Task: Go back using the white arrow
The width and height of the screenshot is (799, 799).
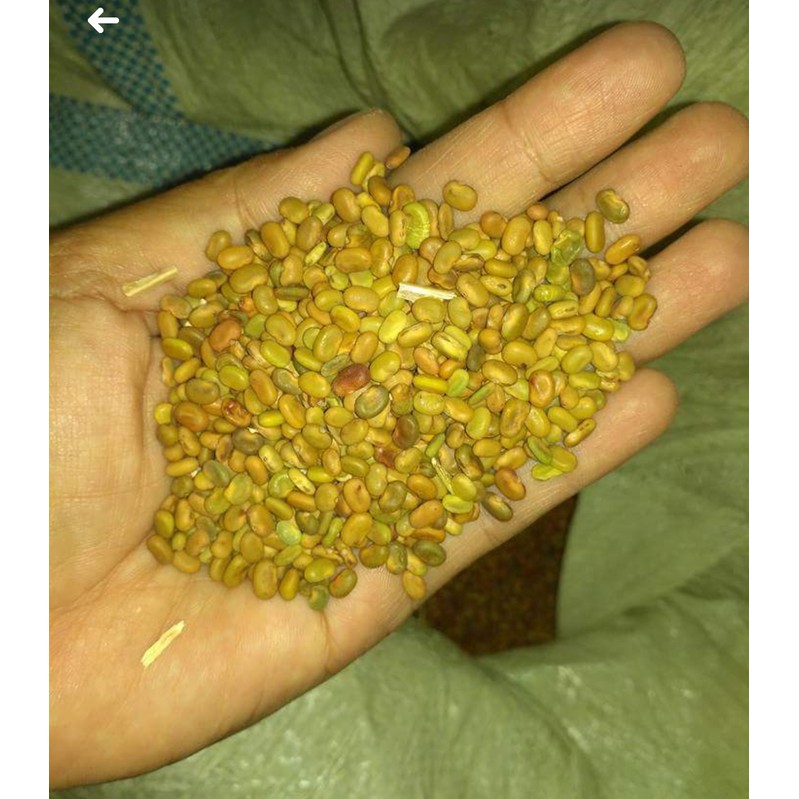Action: point(102,20)
